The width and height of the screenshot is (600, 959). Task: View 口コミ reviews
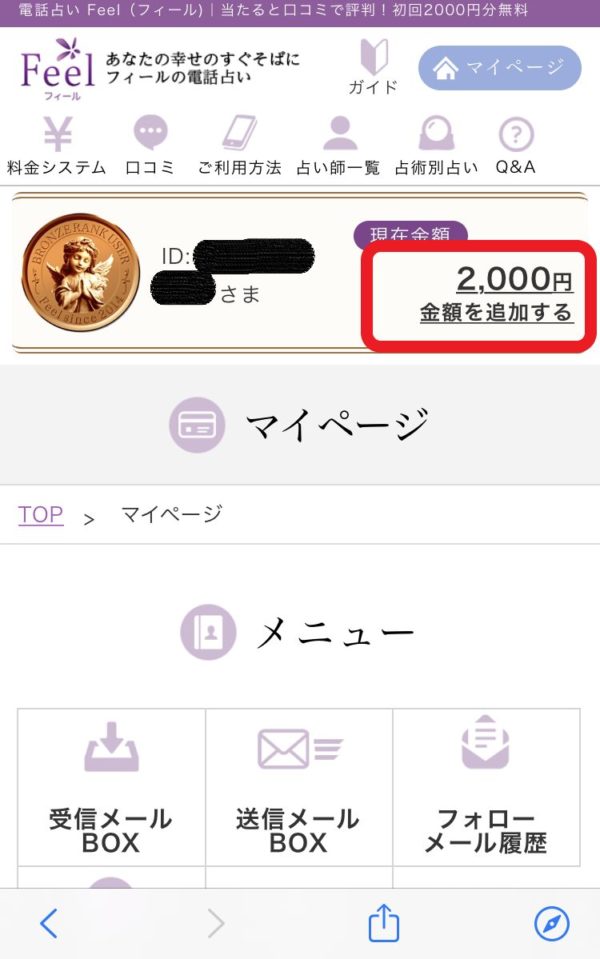tap(150, 146)
